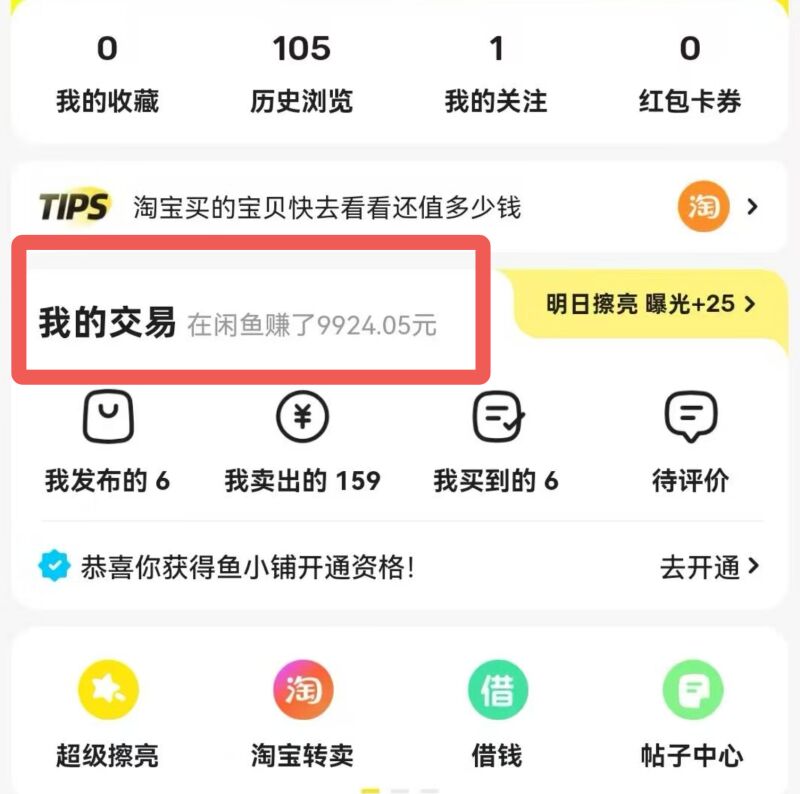Viewport: 800px width, 794px height.
Task: Tap 明日擦亮 曝光+25 button
Action: pyautogui.click(x=652, y=304)
